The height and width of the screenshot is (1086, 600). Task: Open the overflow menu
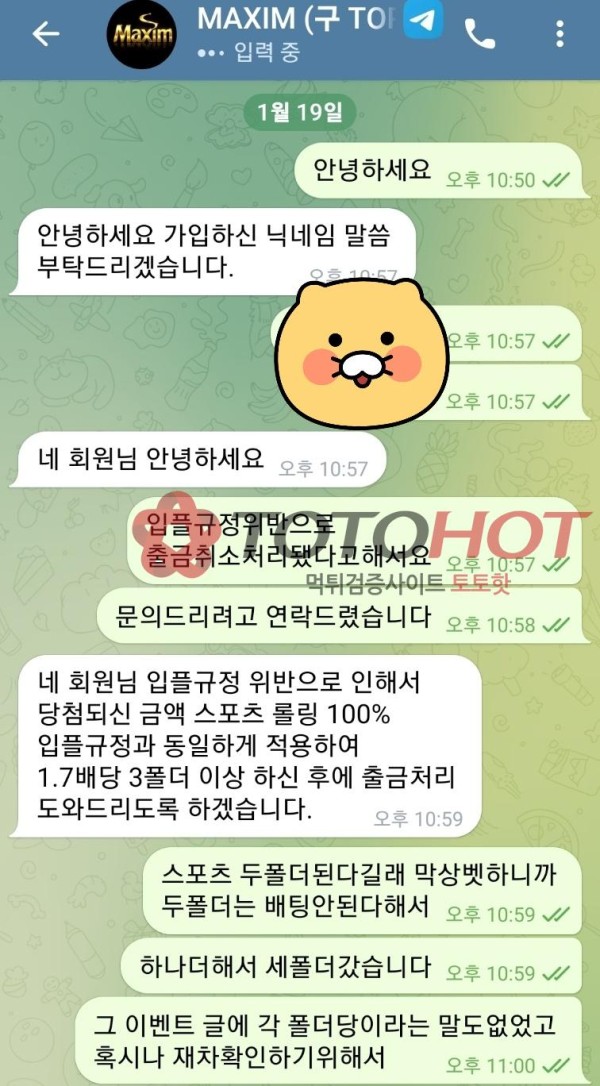click(560, 34)
